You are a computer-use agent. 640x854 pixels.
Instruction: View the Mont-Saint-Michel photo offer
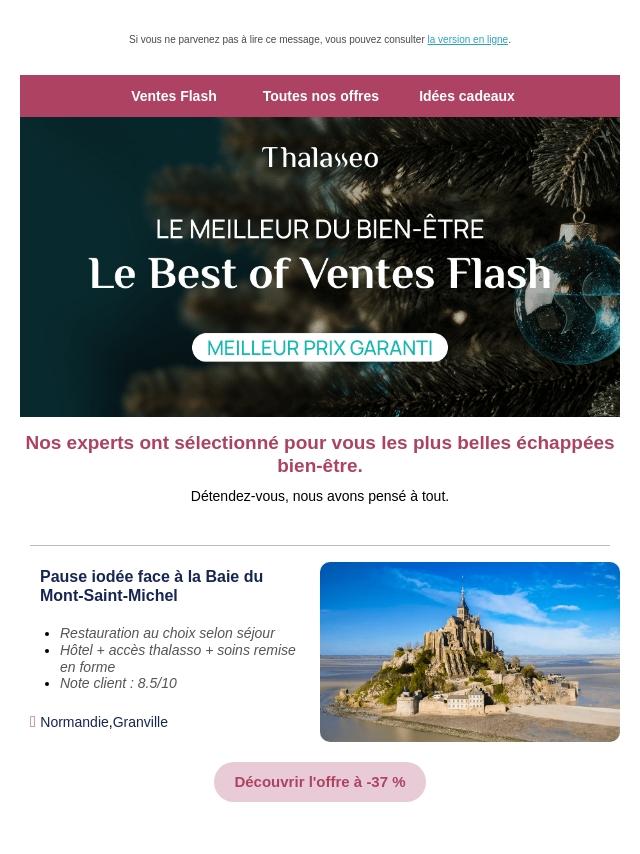[x=469, y=652]
